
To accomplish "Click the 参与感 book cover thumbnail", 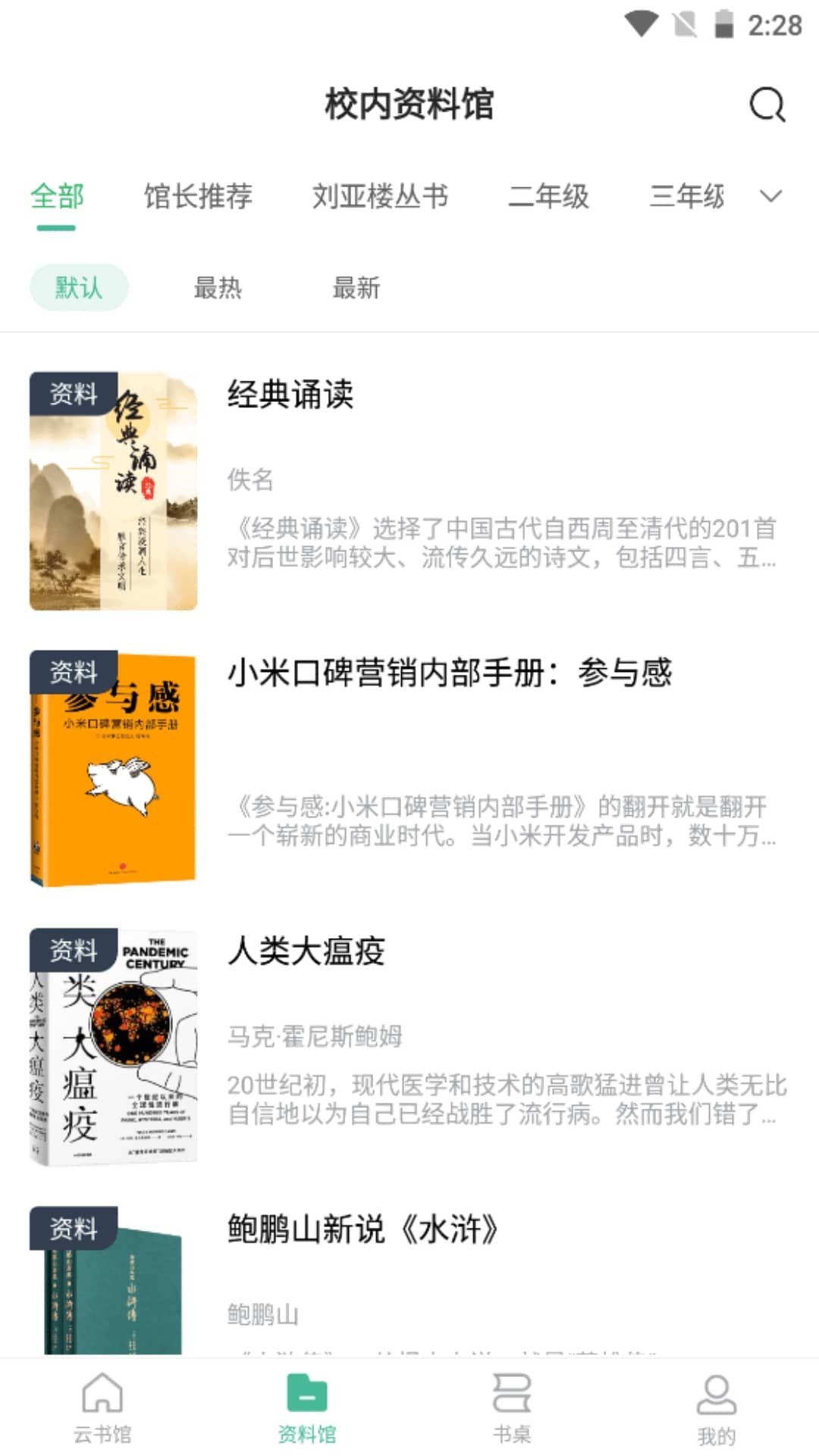I will [112, 766].
